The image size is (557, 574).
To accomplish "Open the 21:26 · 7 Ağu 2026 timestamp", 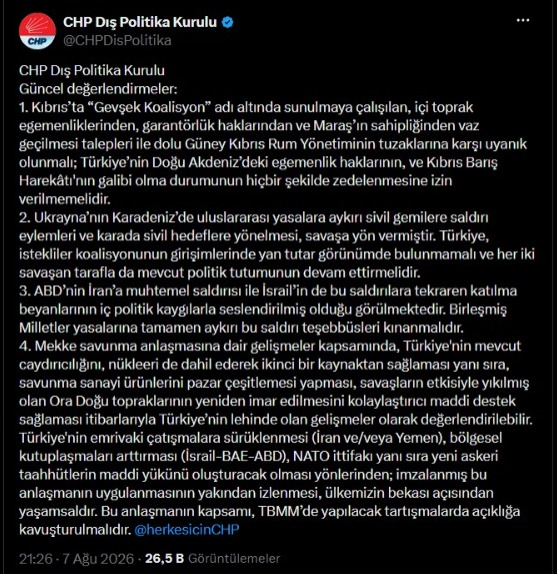I will (76, 559).
